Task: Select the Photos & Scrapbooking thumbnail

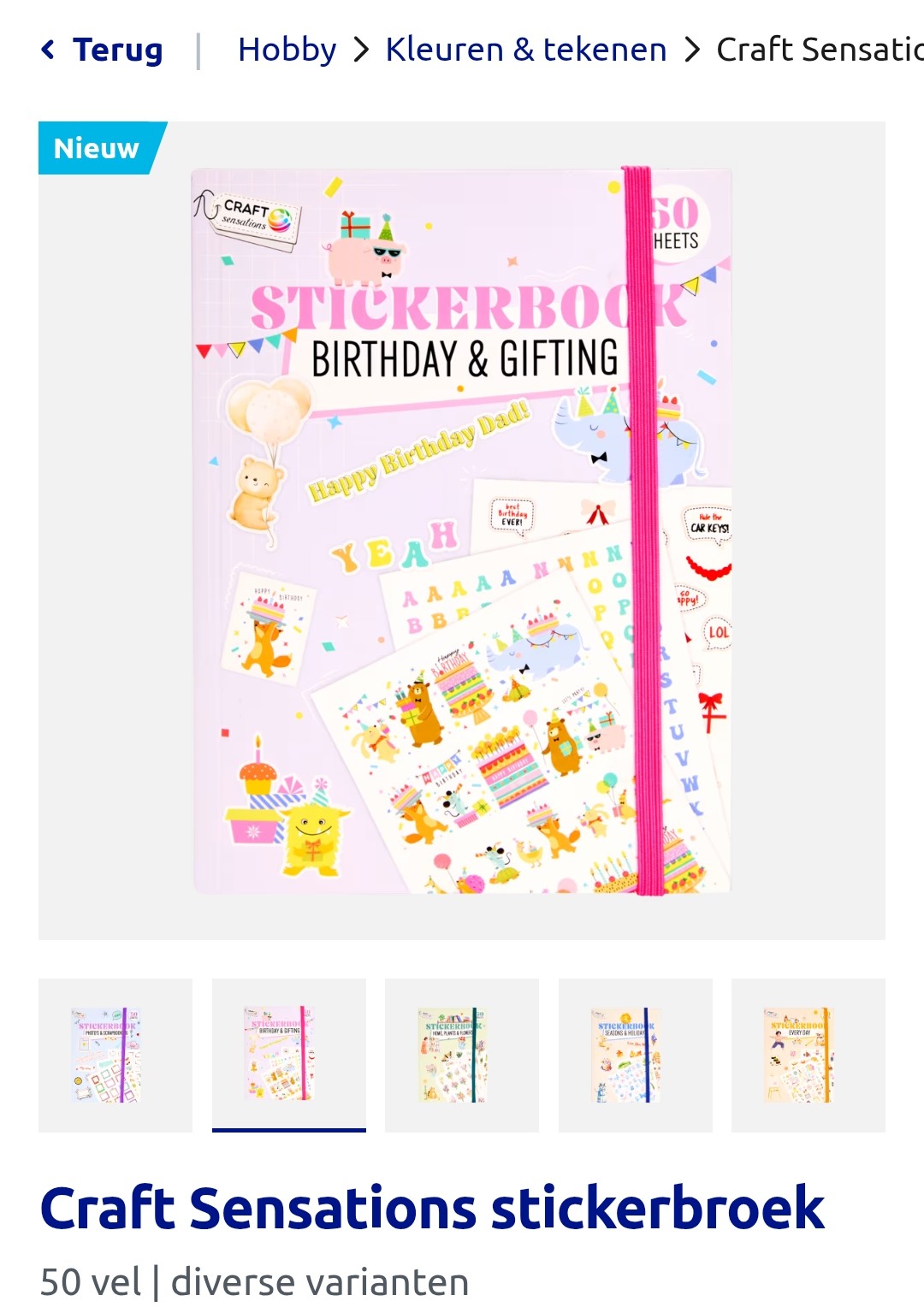Action: point(115,1055)
